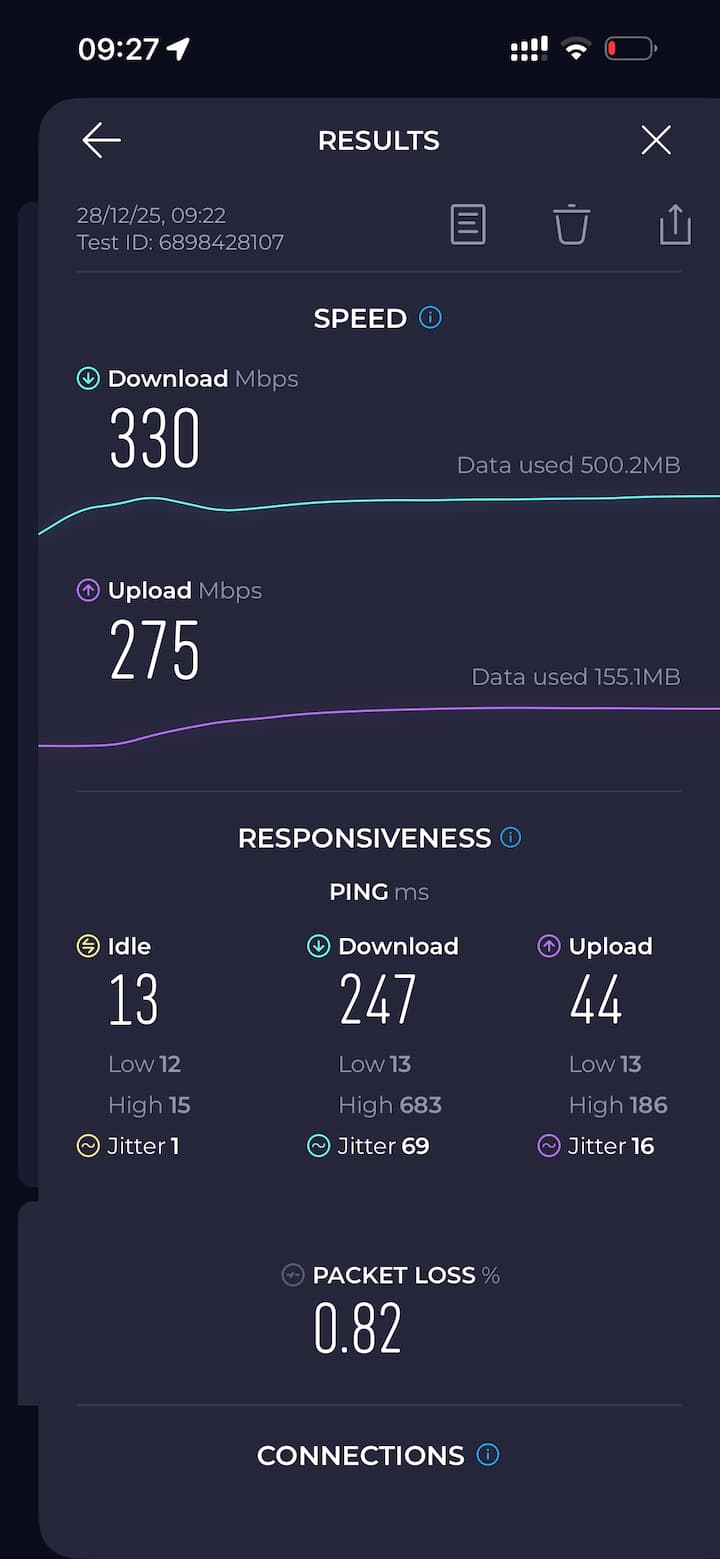Viewport: 720px width, 1559px height.
Task: Open info next to Connections
Action: 487,1454
